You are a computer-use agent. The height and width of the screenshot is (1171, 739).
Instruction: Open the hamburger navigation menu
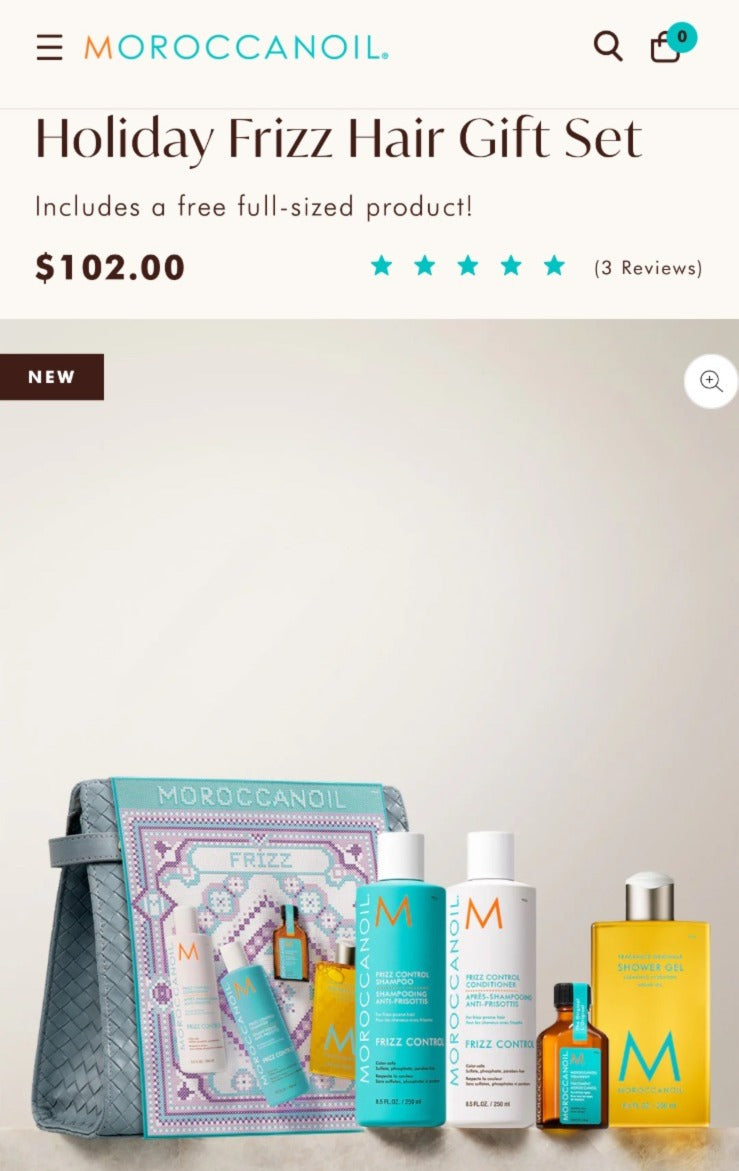49,47
